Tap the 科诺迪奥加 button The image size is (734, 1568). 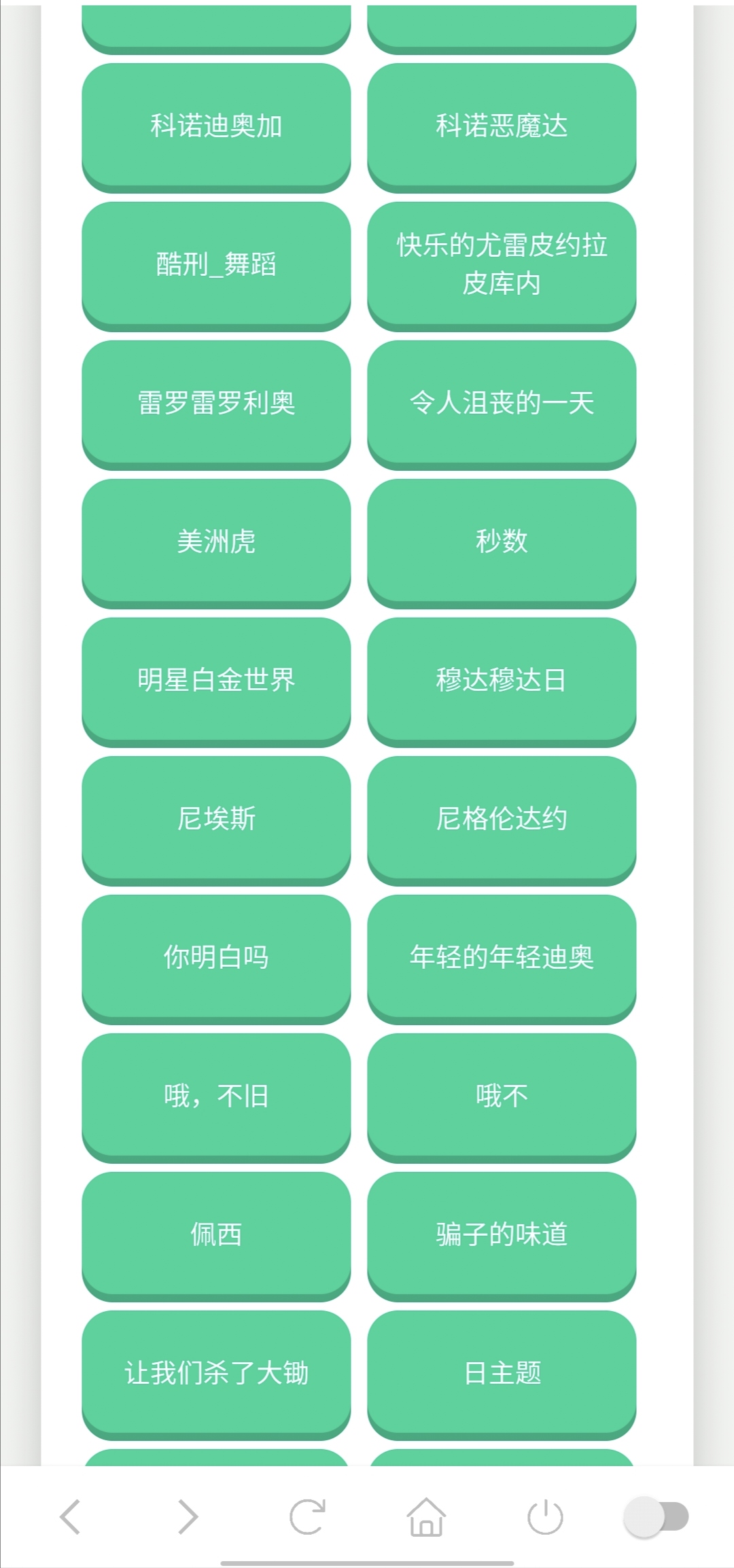pos(216,126)
